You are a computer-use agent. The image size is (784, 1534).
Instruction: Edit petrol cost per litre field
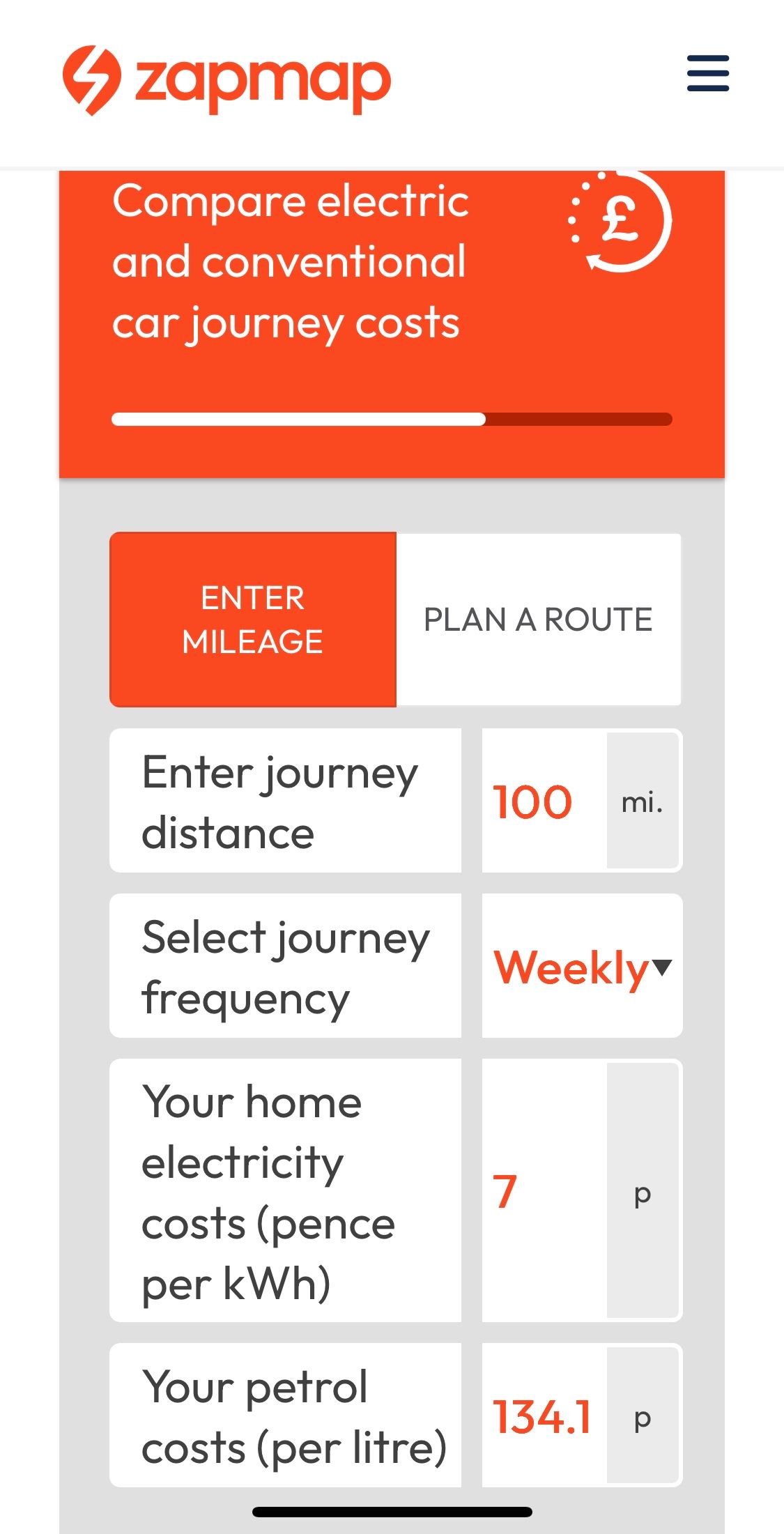(544, 1416)
